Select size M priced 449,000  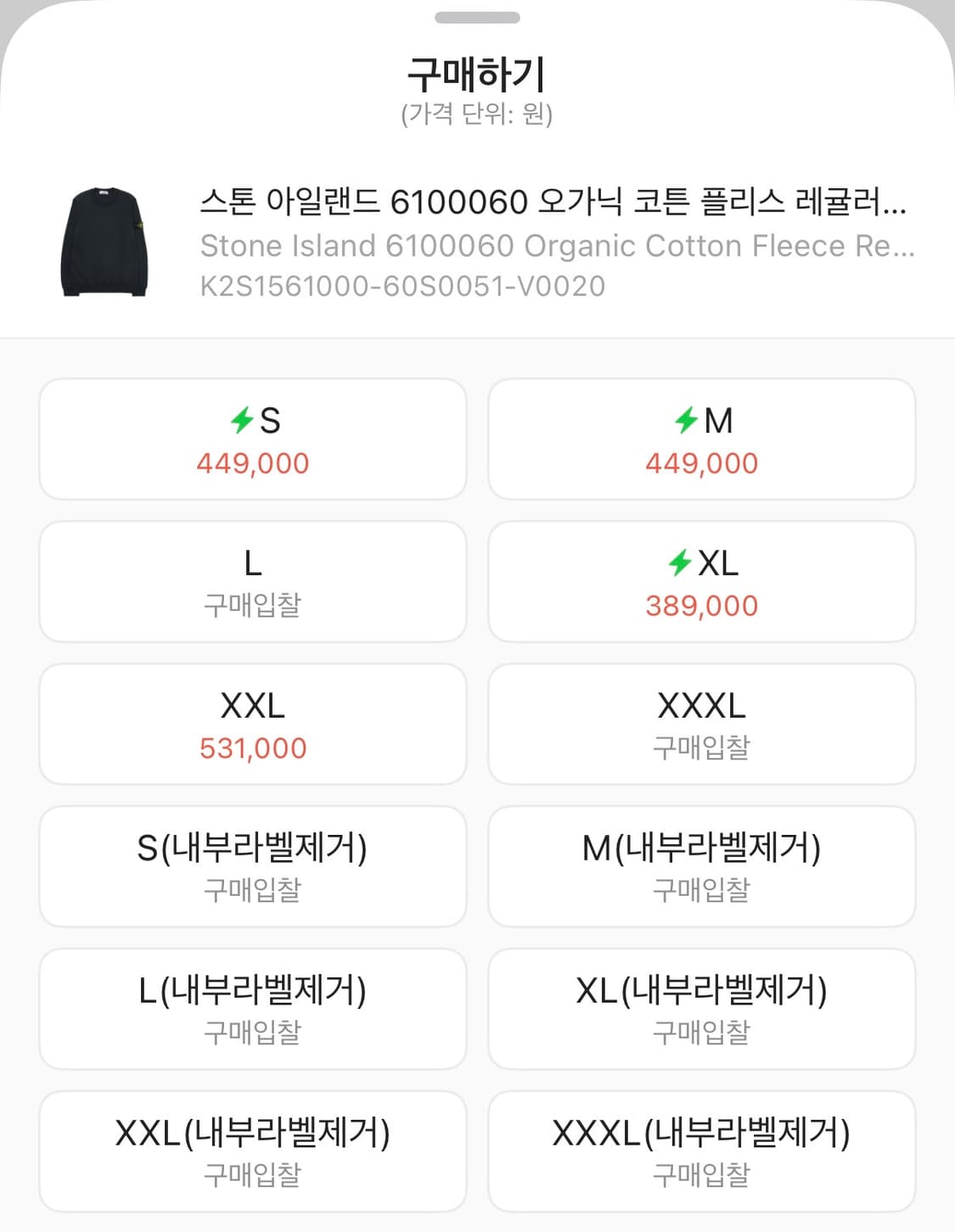point(701,439)
